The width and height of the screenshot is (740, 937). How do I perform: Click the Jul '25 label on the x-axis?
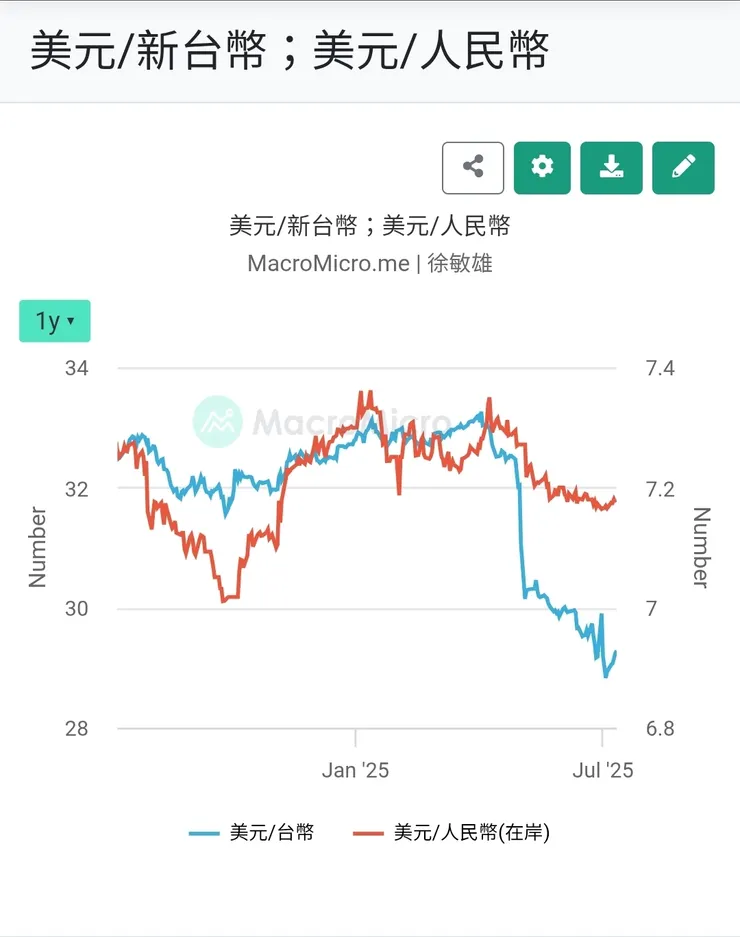[x=604, y=770]
